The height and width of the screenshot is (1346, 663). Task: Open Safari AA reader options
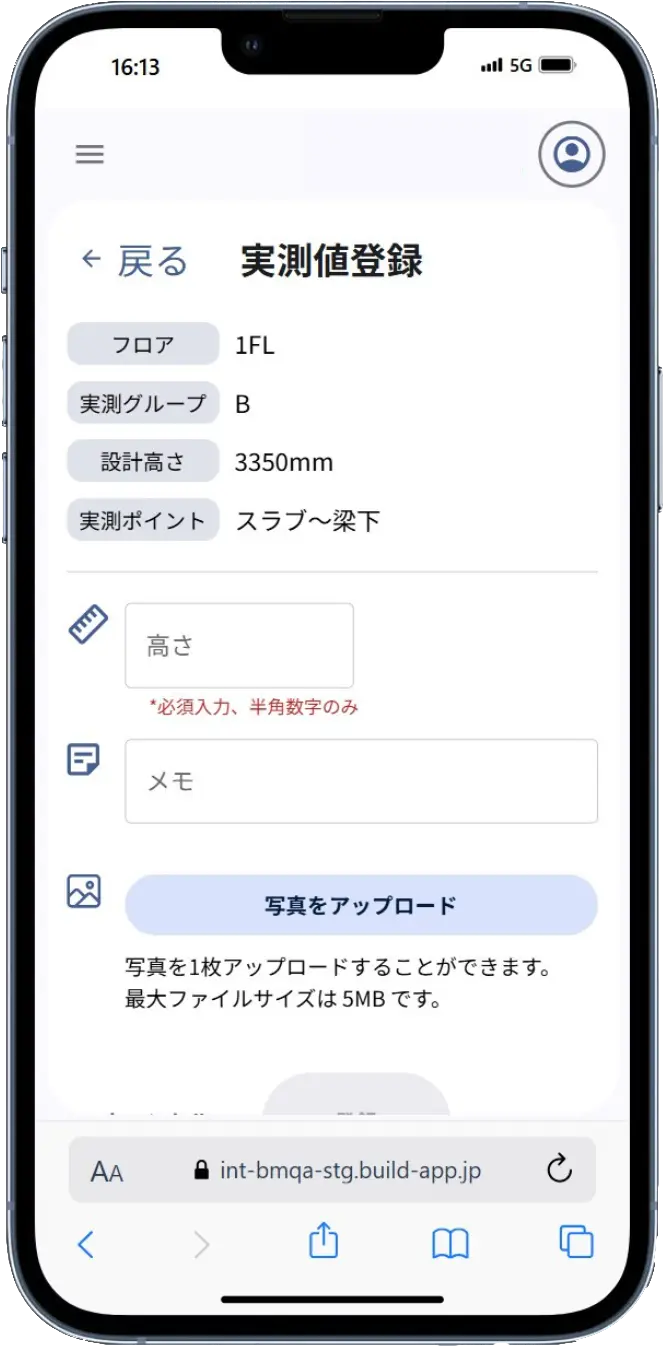[x=107, y=1171]
